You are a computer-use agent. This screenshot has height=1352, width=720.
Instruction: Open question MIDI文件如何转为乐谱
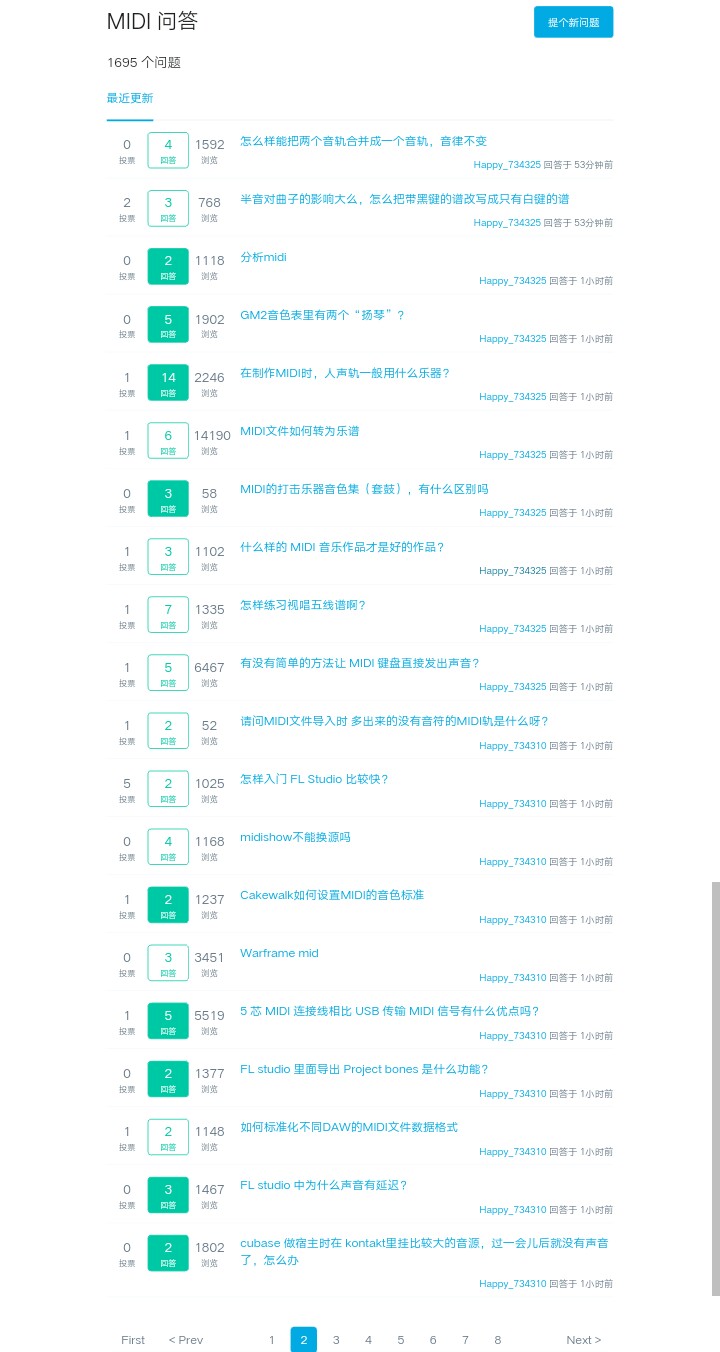click(x=300, y=431)
